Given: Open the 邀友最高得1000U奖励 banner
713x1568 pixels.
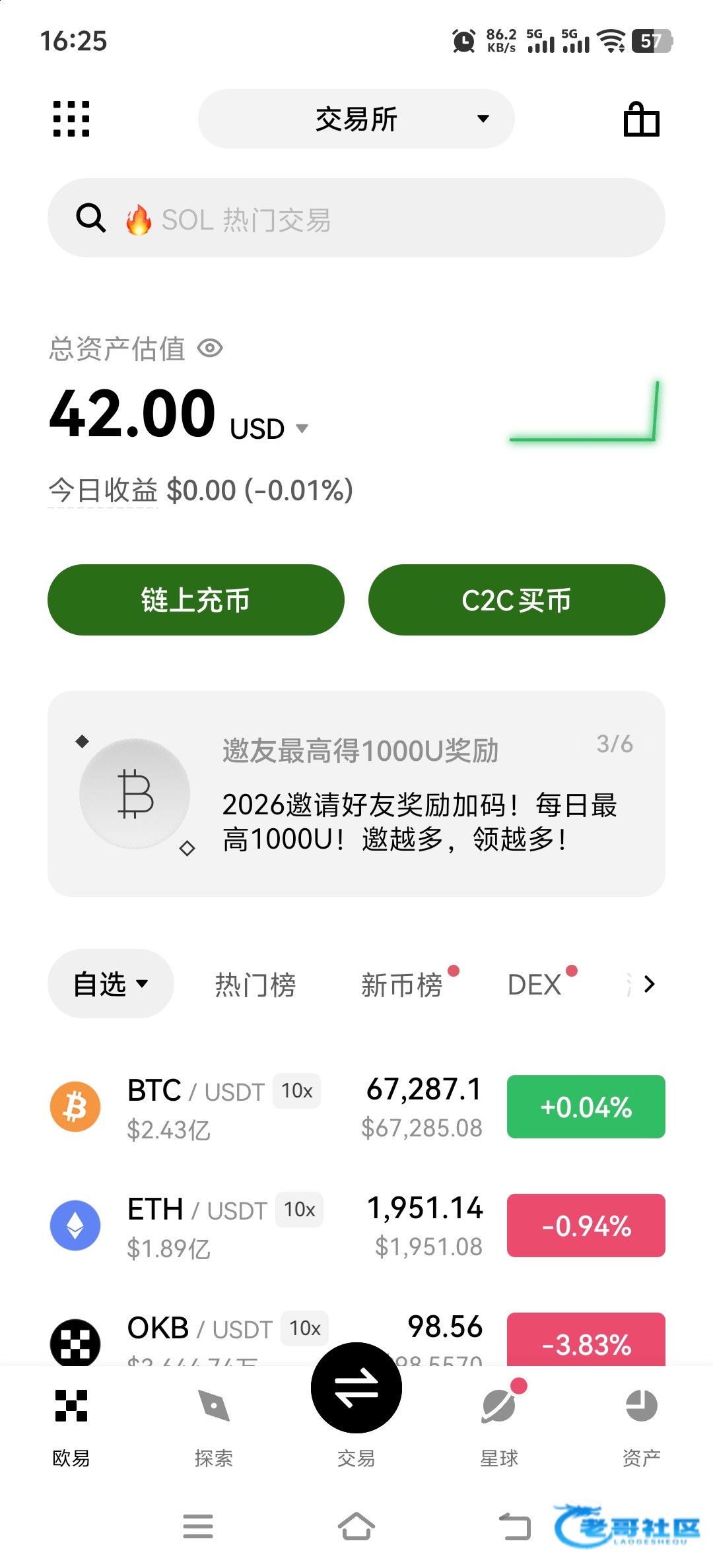Looking at the screenshot, I should 356,794.
